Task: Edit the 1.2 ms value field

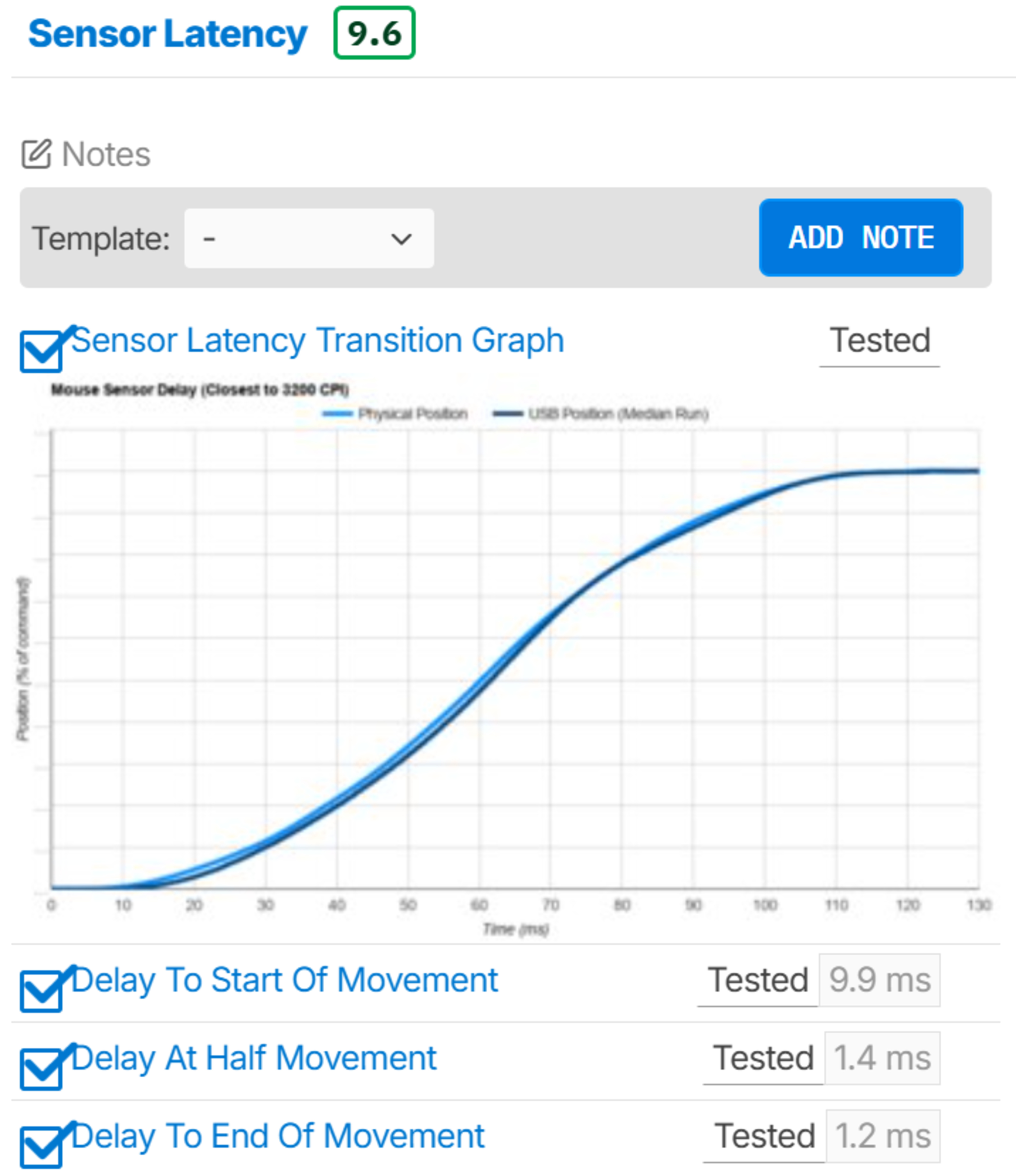Action: (882, 1136)
